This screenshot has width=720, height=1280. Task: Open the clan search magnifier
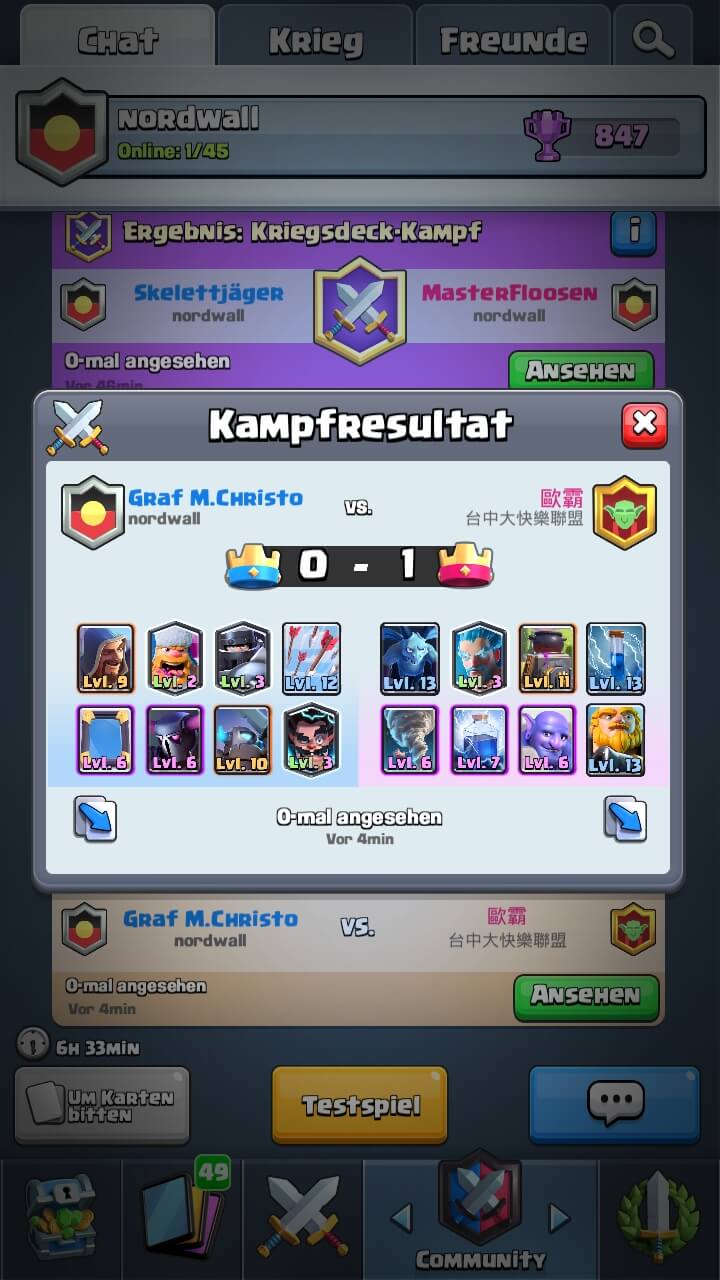[653, 40]
